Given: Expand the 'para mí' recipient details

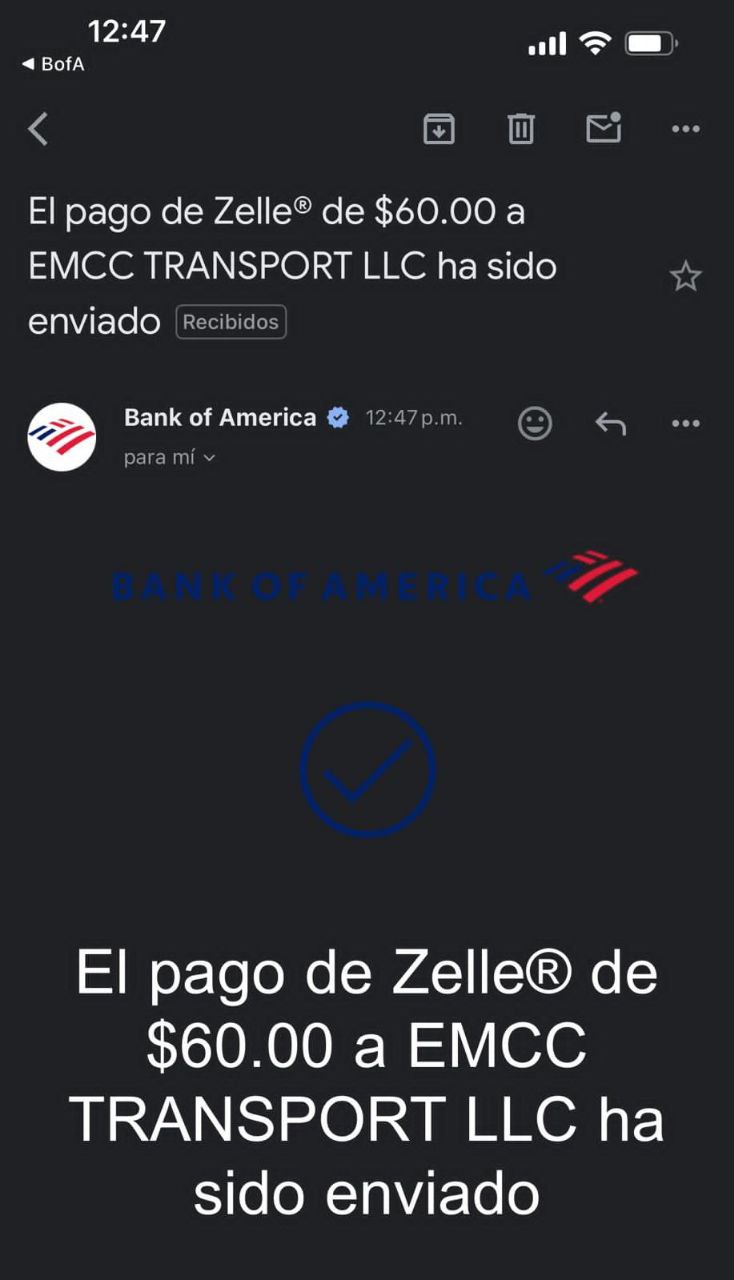Looking at the screenshot, I should [169, 458].
